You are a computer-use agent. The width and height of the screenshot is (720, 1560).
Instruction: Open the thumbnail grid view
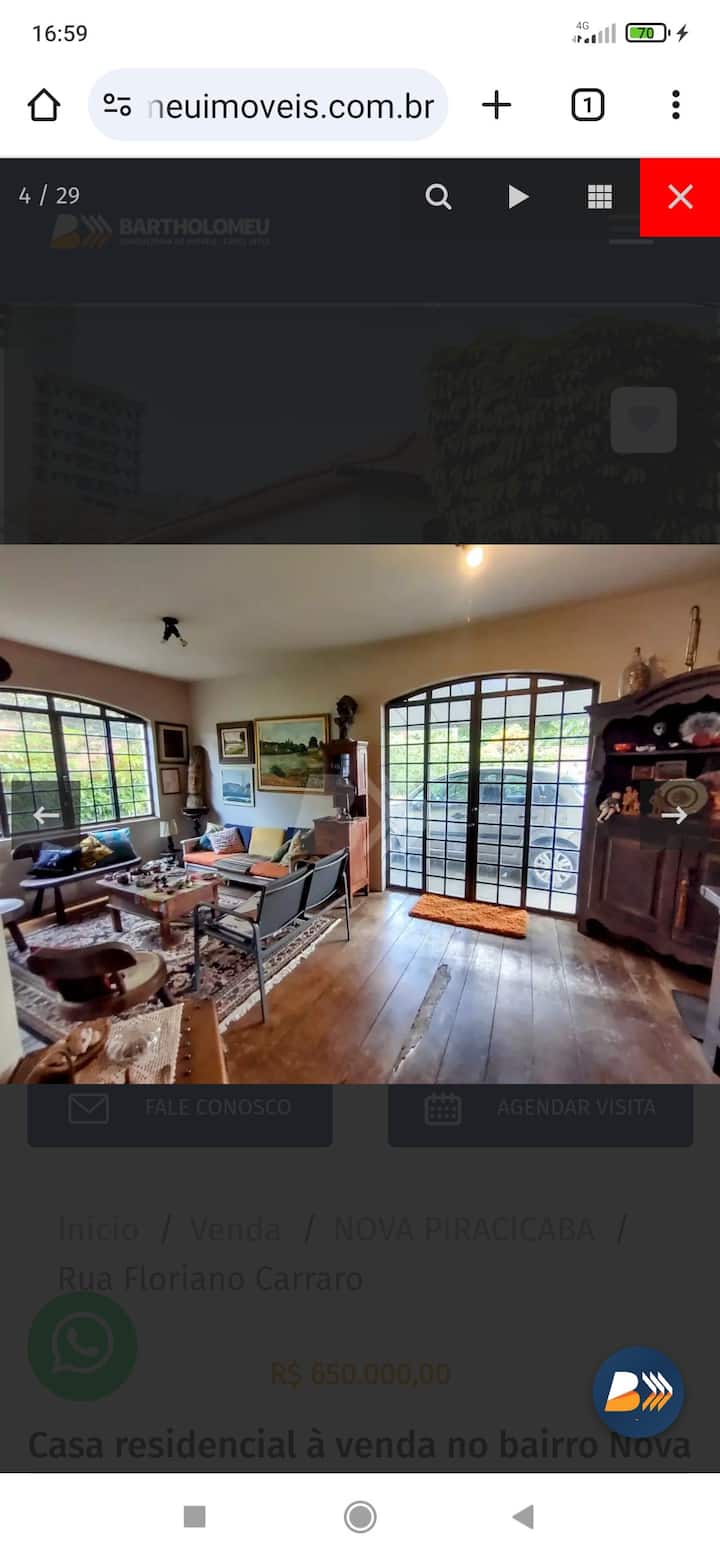click(x=599, y=197)
